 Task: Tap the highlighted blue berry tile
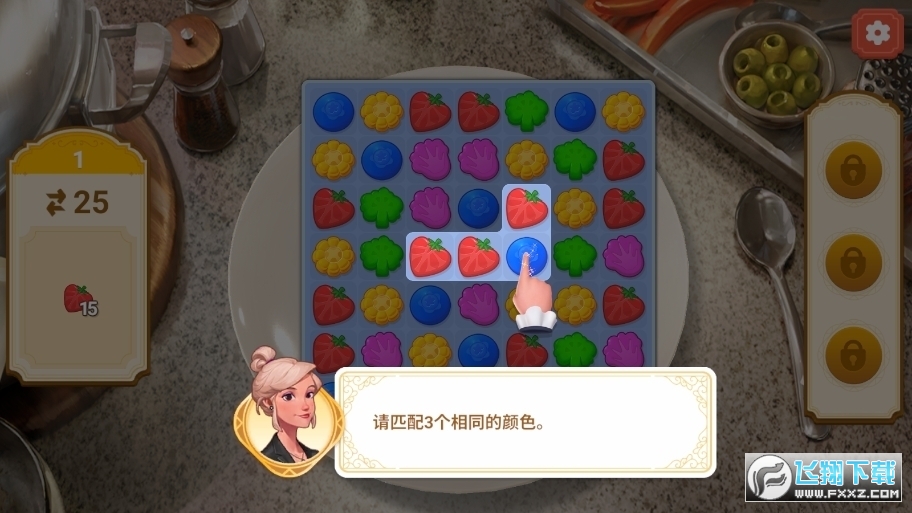coord(527,256)
